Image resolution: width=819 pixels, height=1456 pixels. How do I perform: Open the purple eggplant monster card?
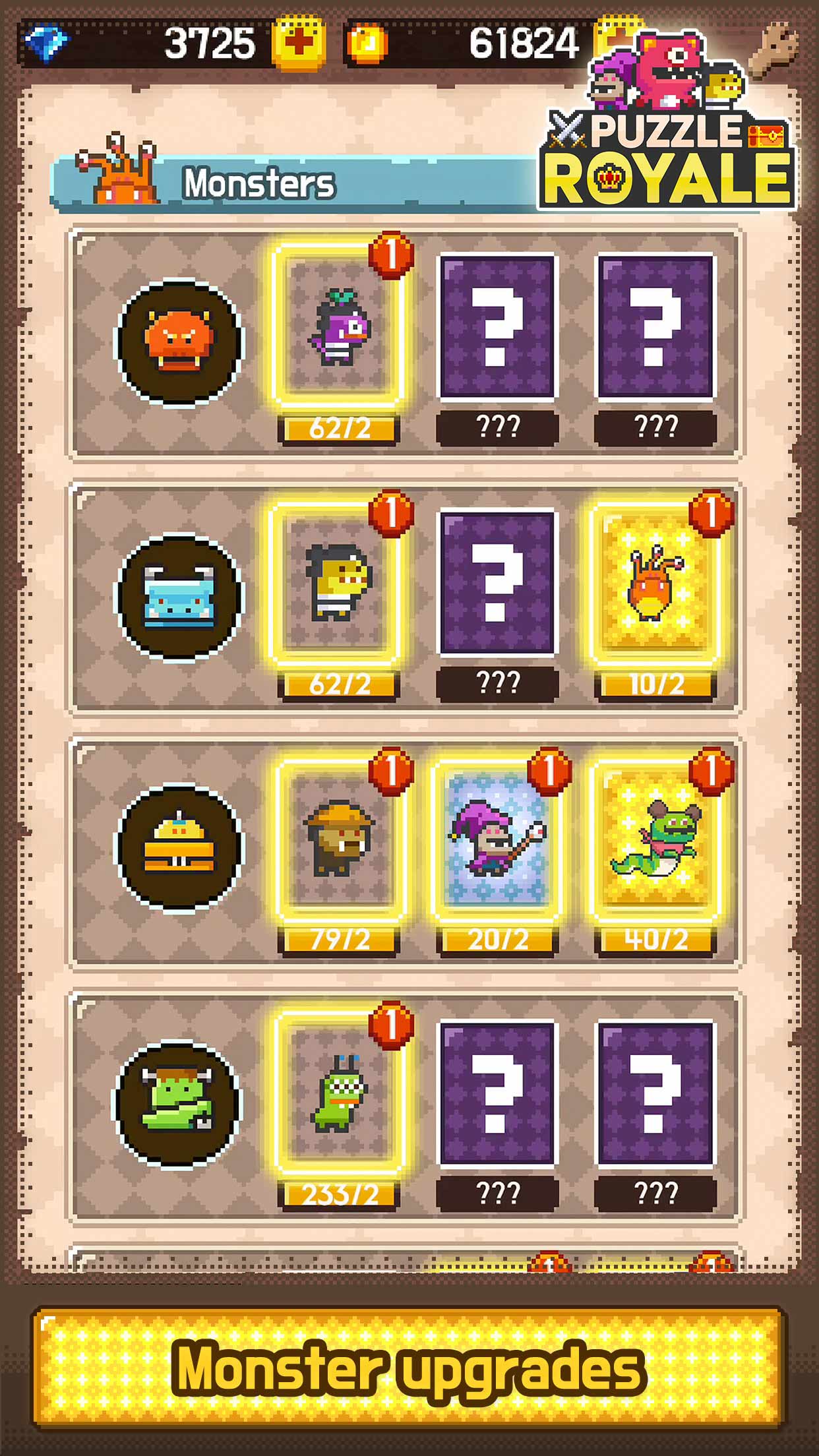(x=338, y=326)
